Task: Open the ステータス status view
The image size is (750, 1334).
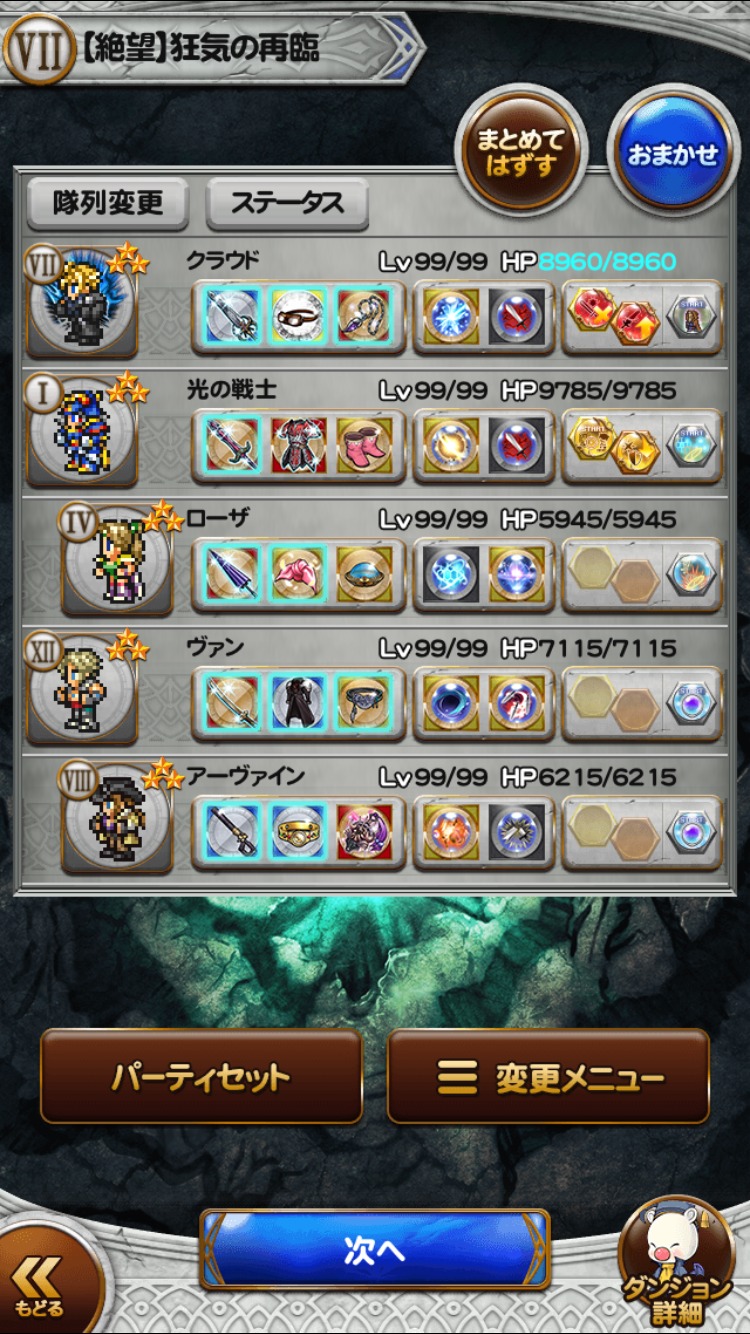Action: [287, 203]
